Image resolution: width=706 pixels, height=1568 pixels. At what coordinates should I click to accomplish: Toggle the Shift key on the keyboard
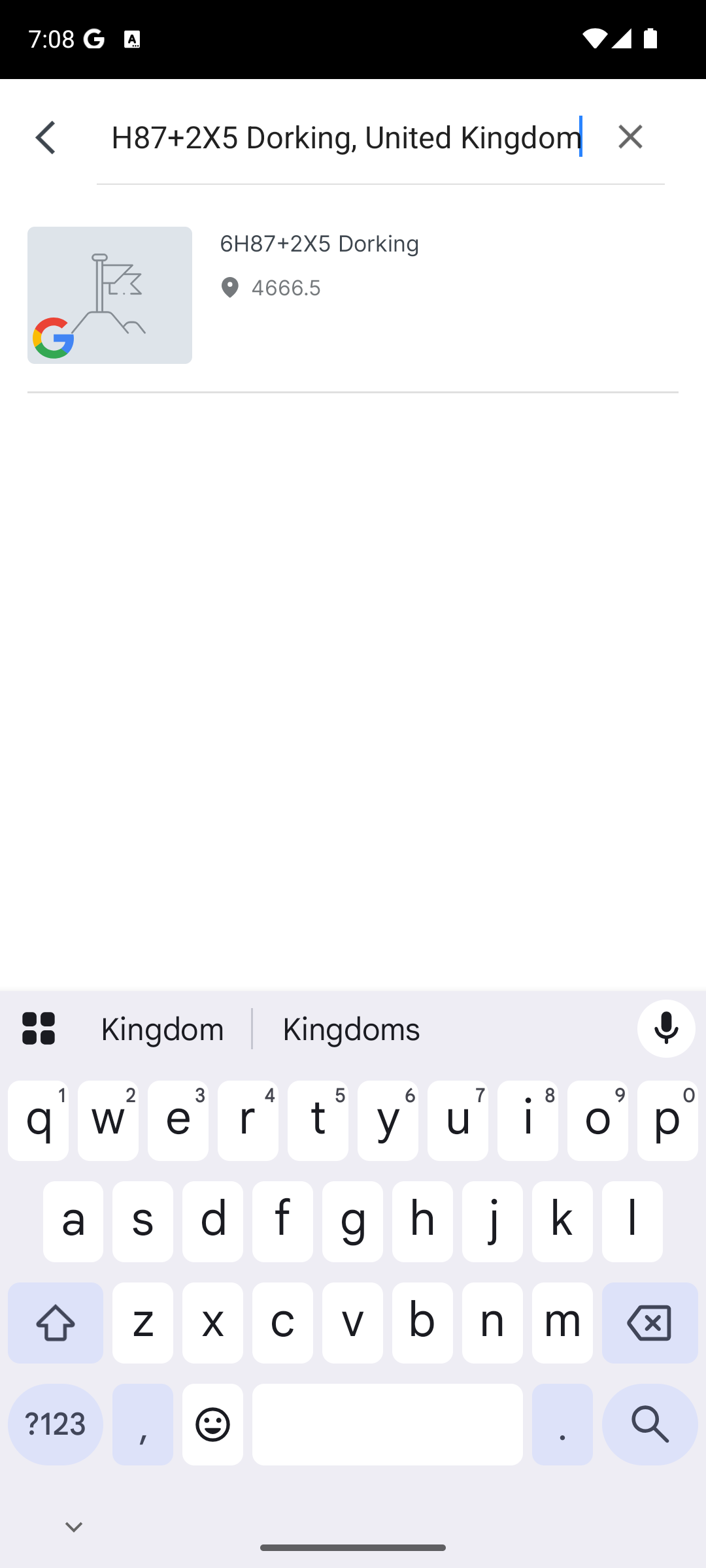click(55, 1323)
